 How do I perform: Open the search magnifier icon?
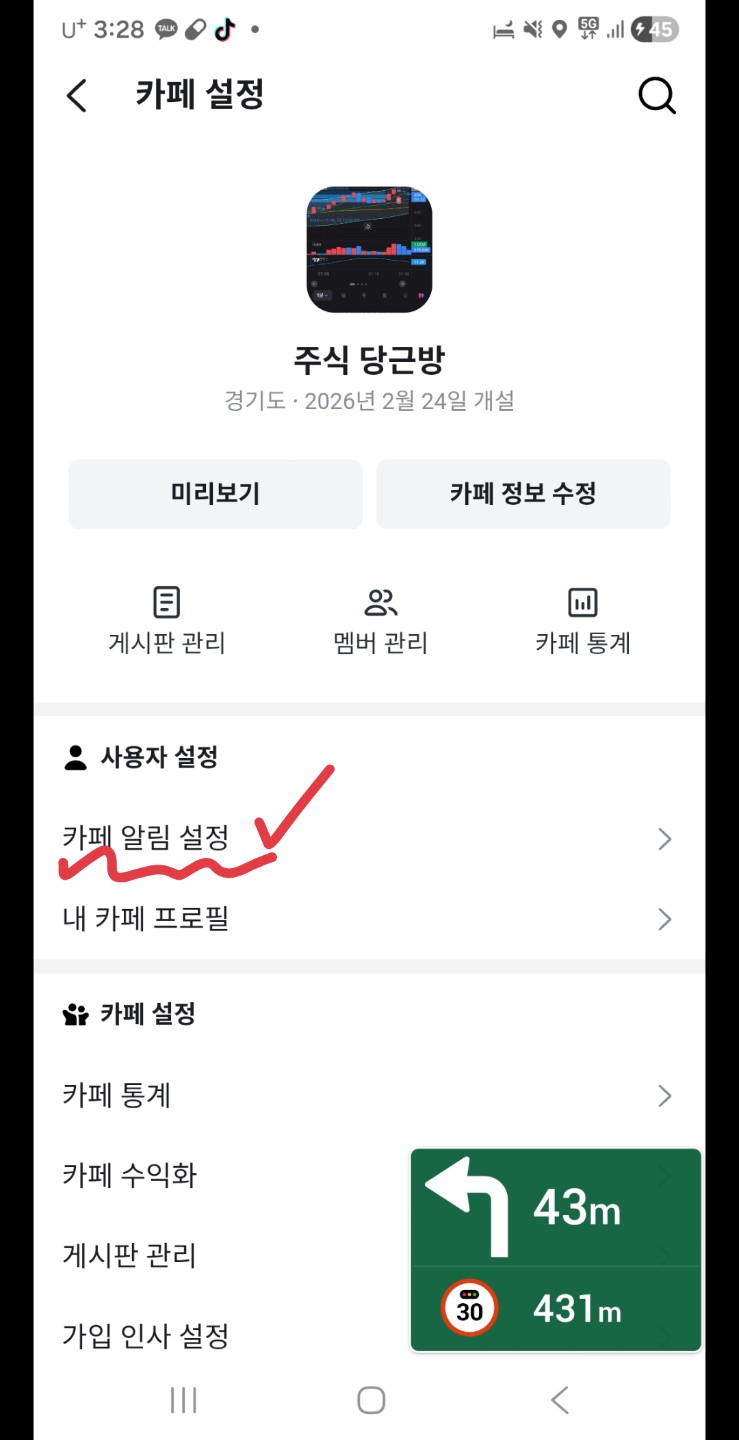point(657,96)
